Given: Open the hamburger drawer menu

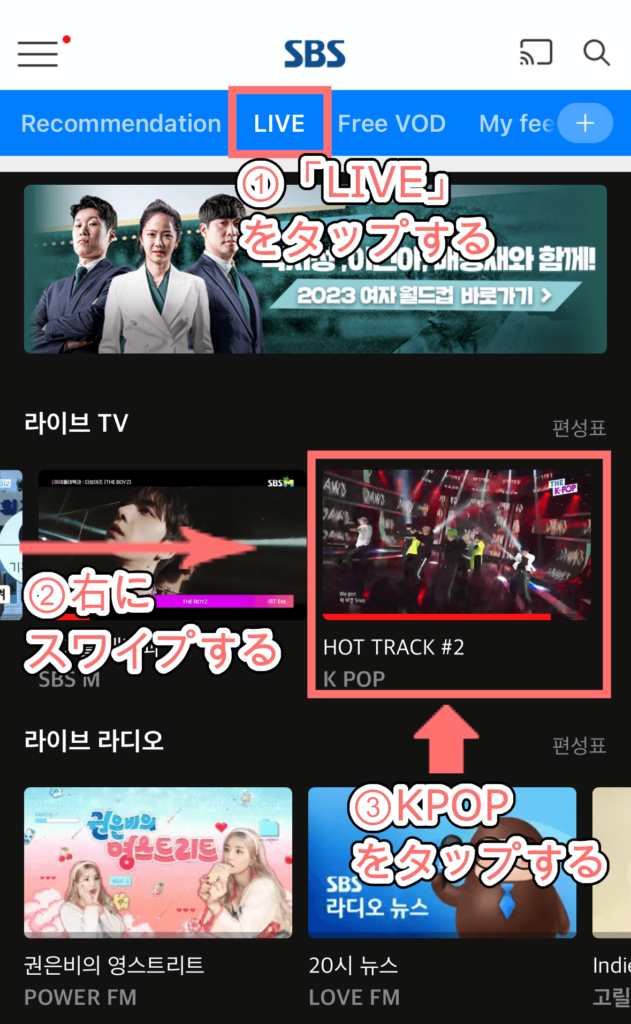Looking at the screenshot, I should (x=38, y=53).
